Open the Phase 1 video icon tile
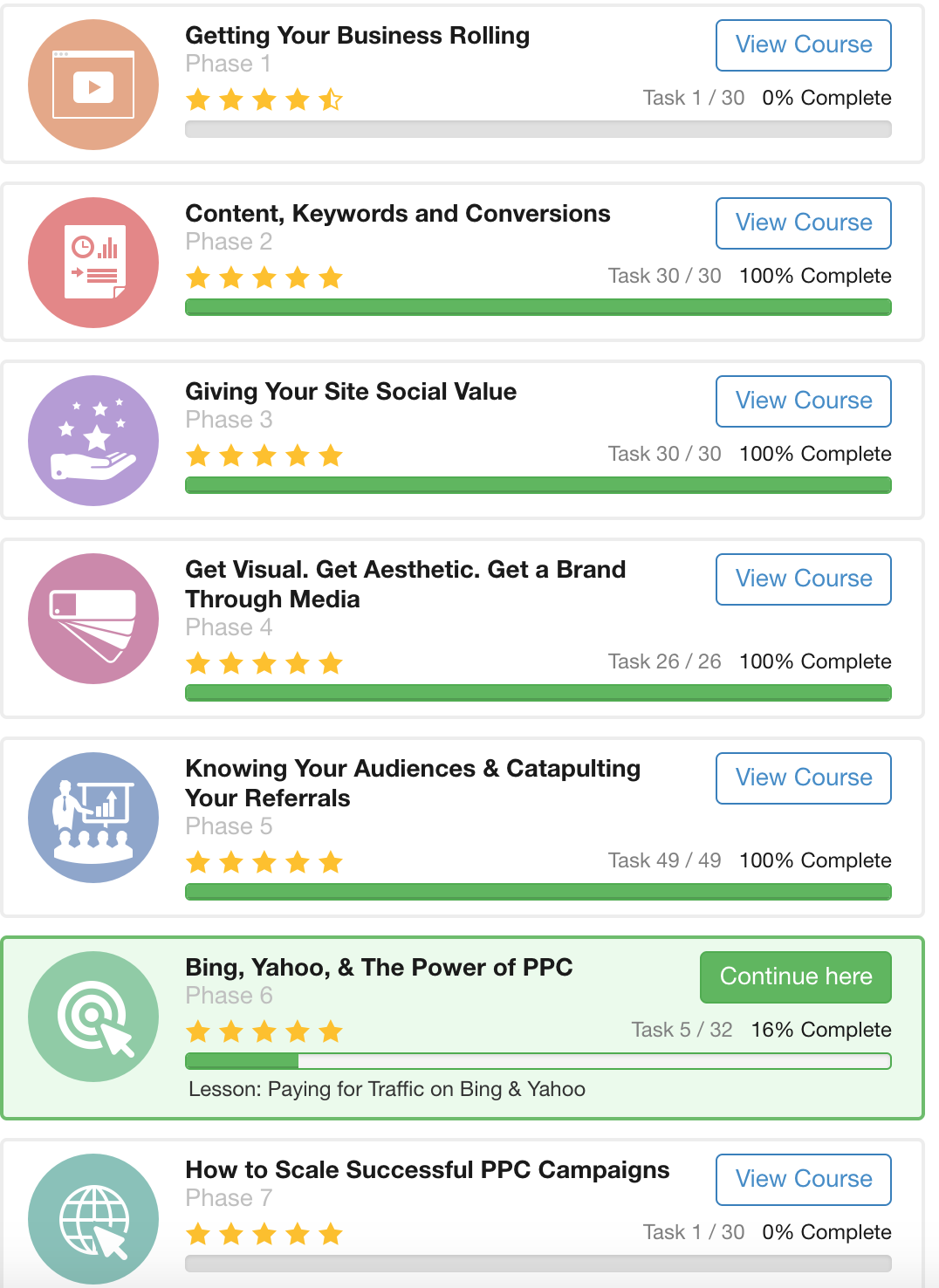 93,85
